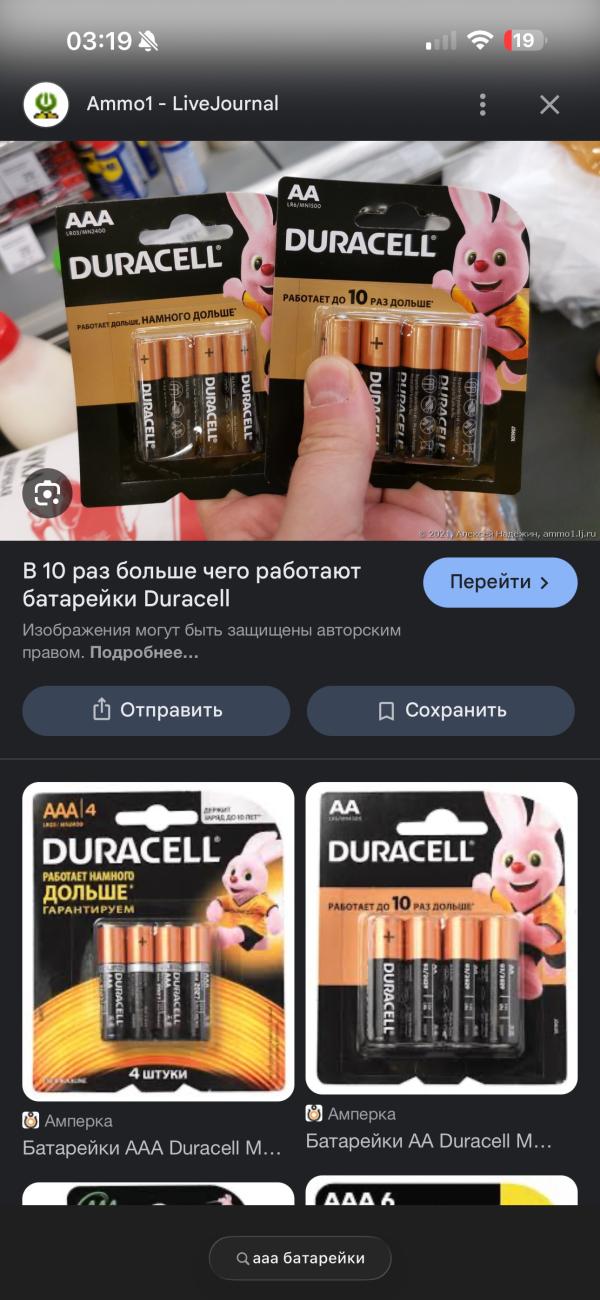Save image with Сохранить

tap(441, 710)
